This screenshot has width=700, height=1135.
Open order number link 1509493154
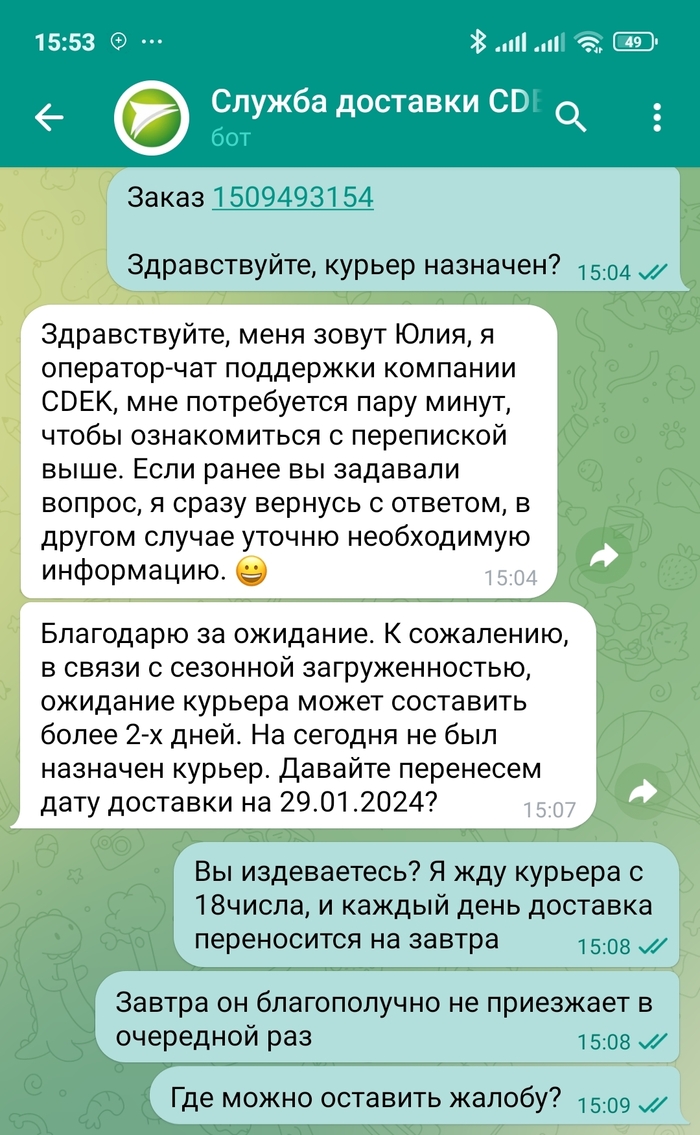click(x=292, y=198)
